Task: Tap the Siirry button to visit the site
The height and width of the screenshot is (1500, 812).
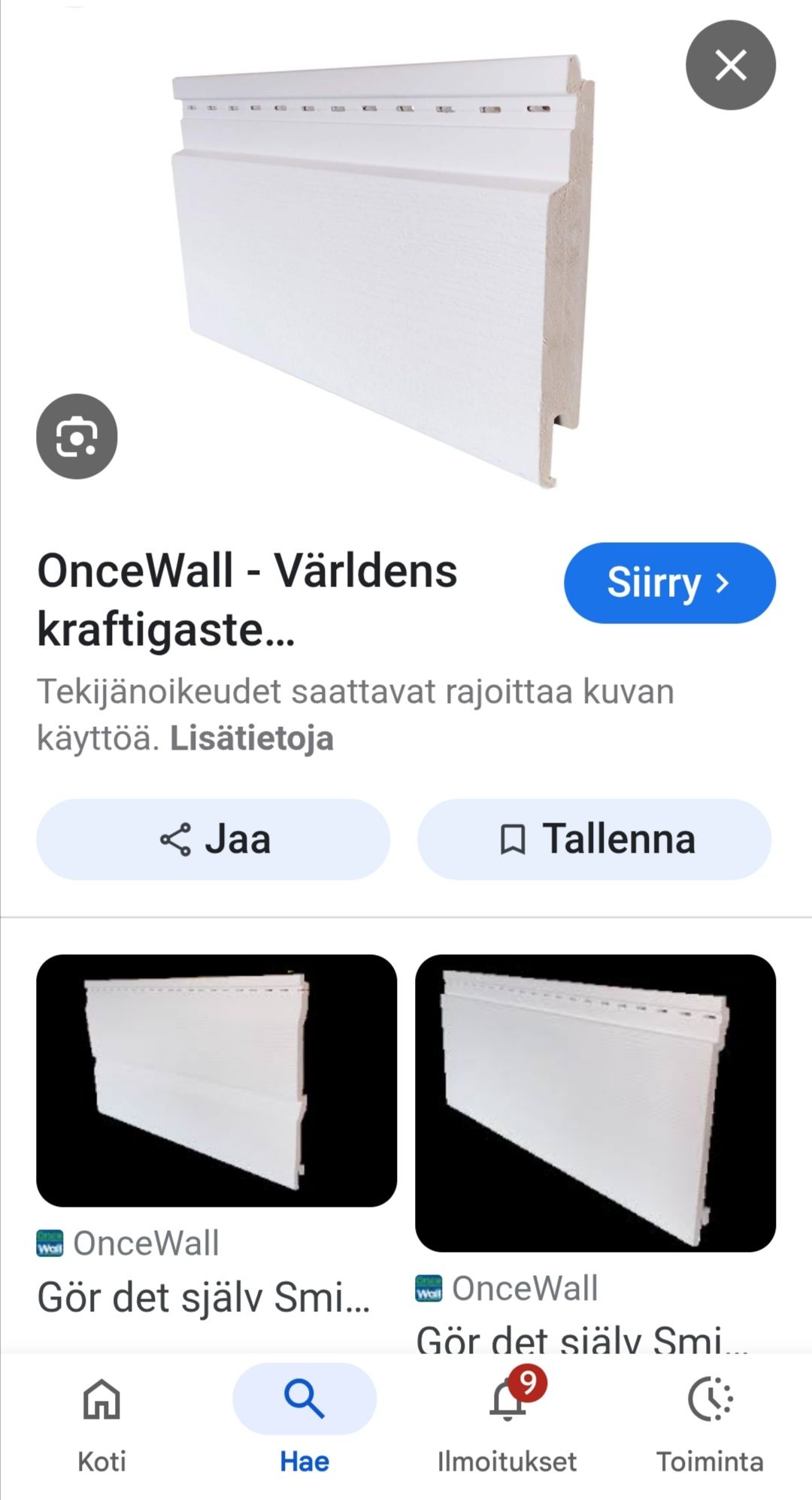Action: 669,583
